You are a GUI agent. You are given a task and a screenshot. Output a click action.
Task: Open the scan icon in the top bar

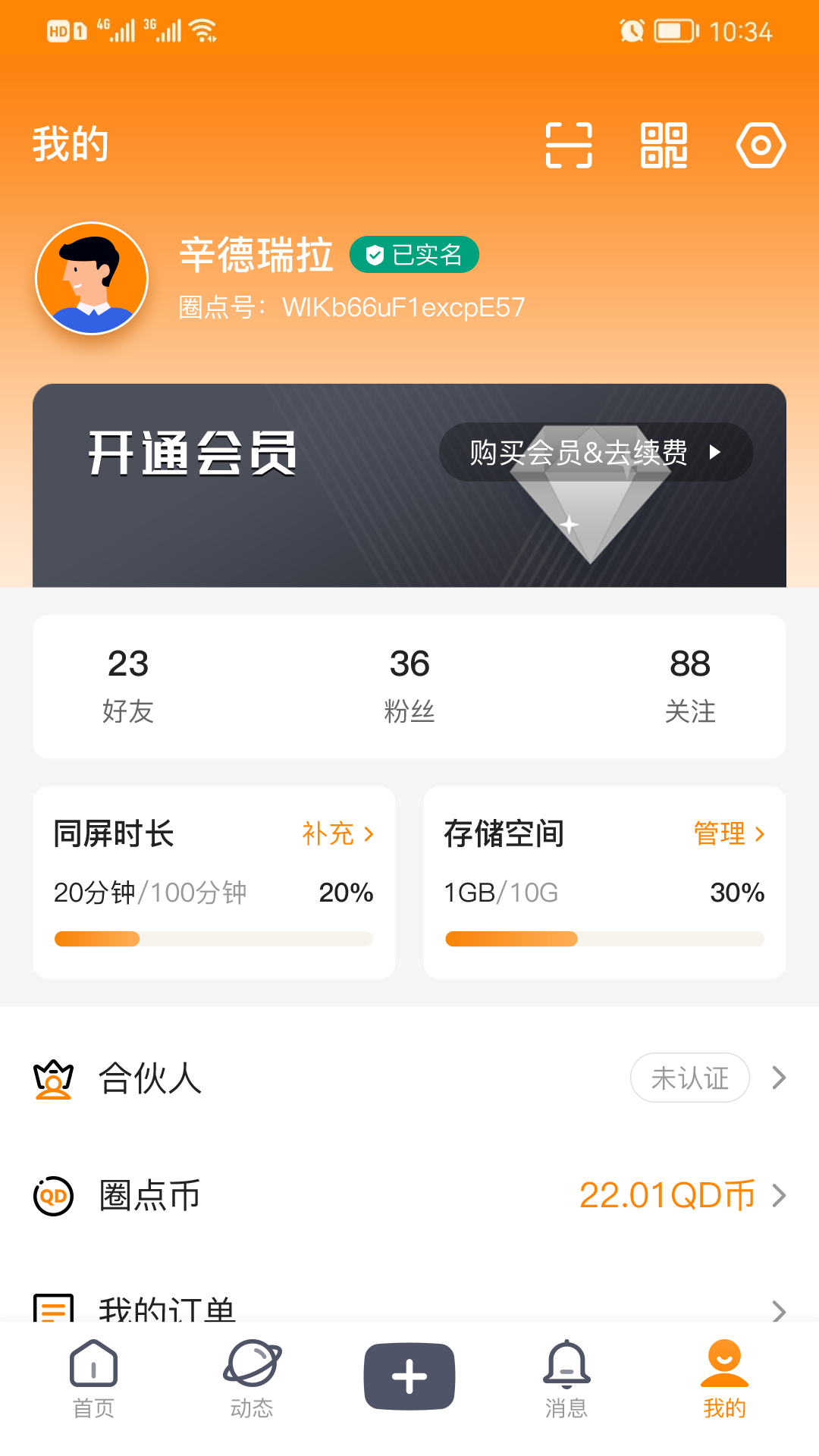point(569,145)
